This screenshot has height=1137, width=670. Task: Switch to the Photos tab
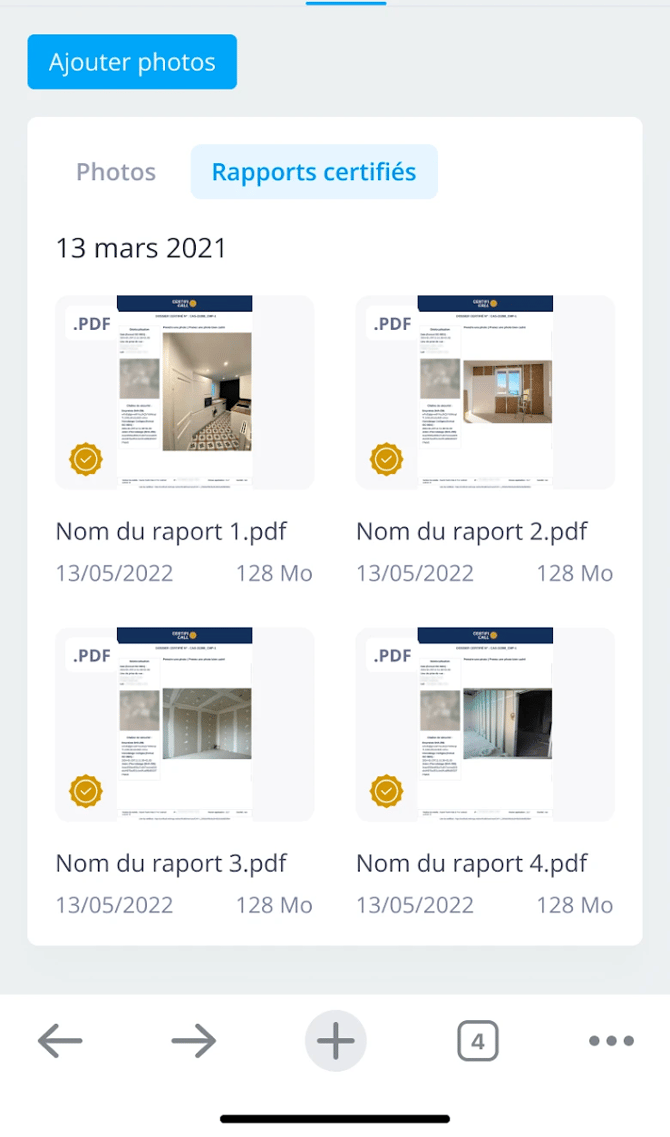[116, 172]
